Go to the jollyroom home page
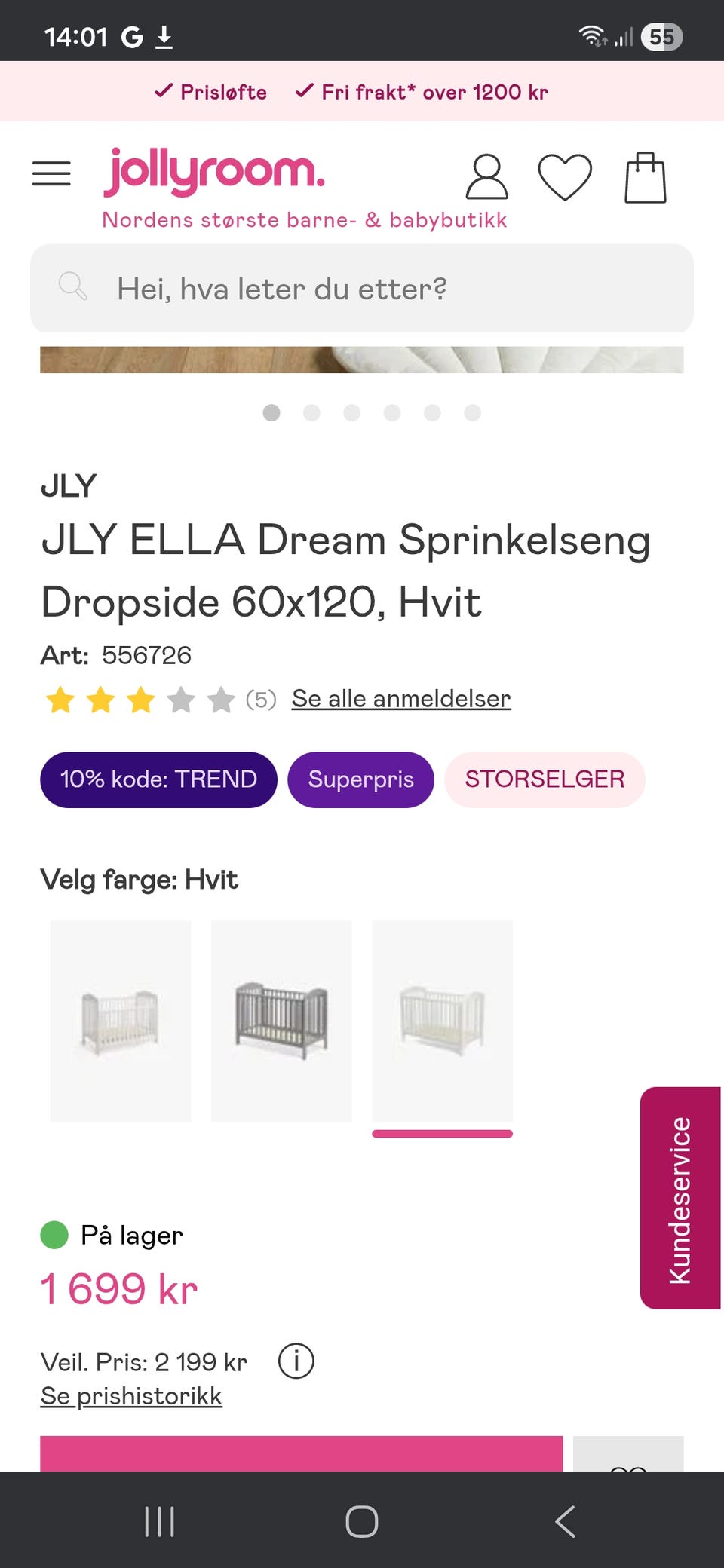Screen dimensions: 724x1568 tap(214, 173)
